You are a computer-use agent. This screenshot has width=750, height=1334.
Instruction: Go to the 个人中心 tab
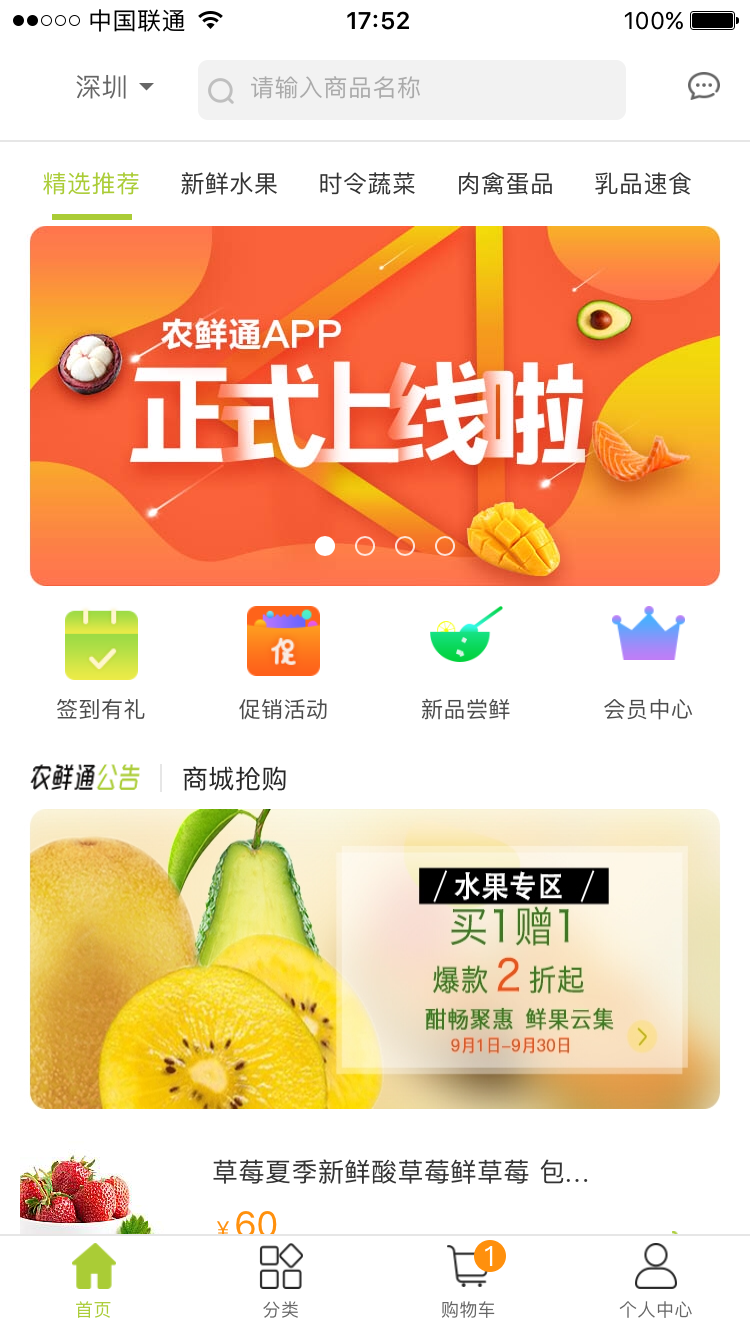click(655, 1281)
